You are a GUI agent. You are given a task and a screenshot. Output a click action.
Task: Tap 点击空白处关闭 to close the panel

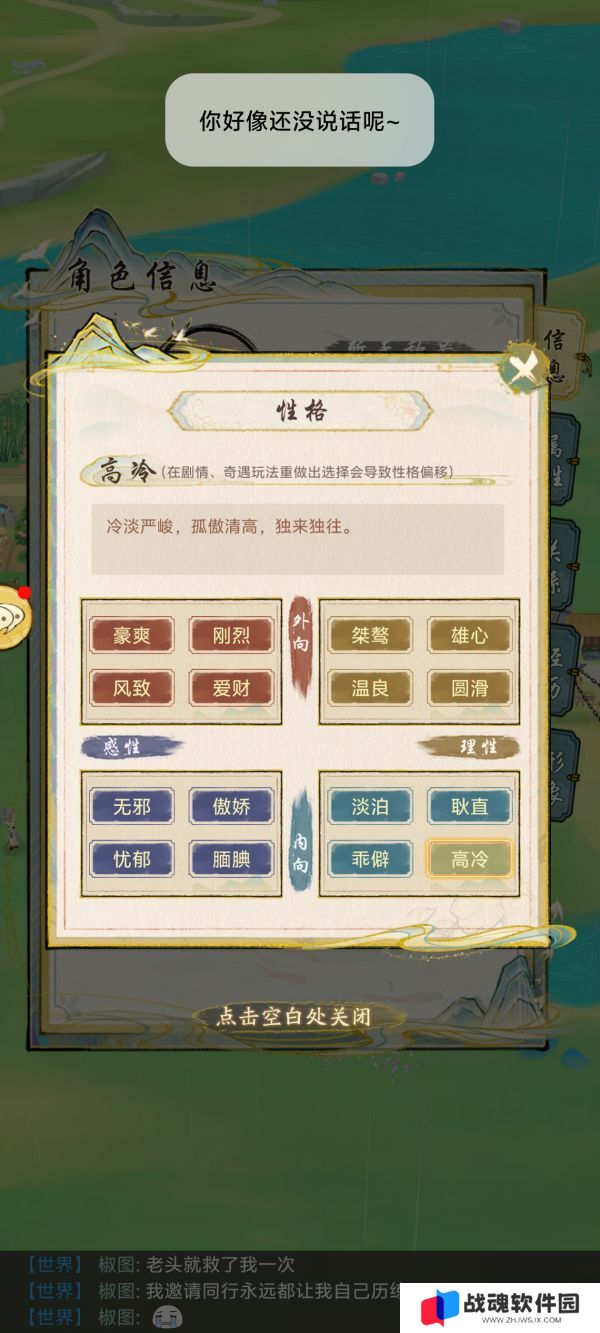coord(295,1017)
